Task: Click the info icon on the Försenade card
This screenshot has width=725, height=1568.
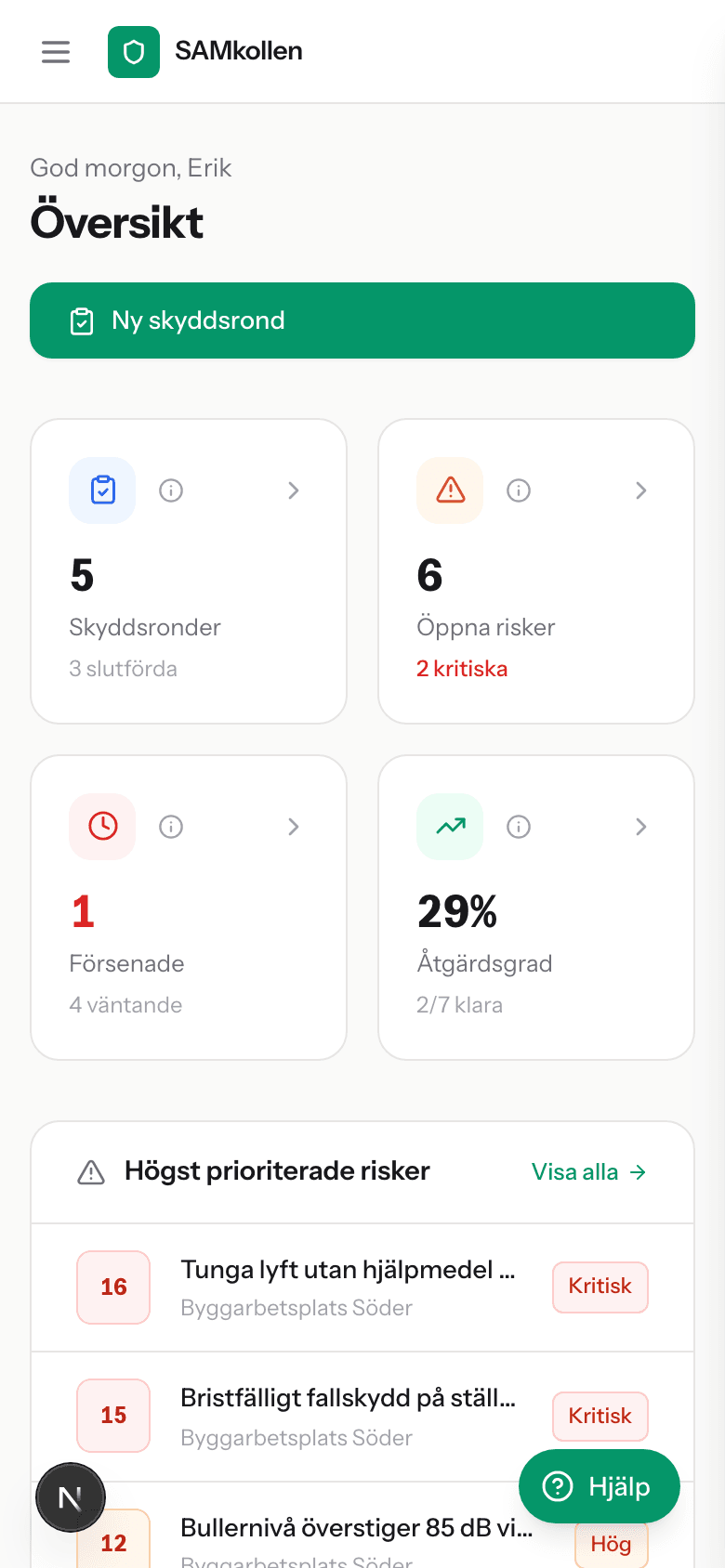Action: (x=171, y=827)
